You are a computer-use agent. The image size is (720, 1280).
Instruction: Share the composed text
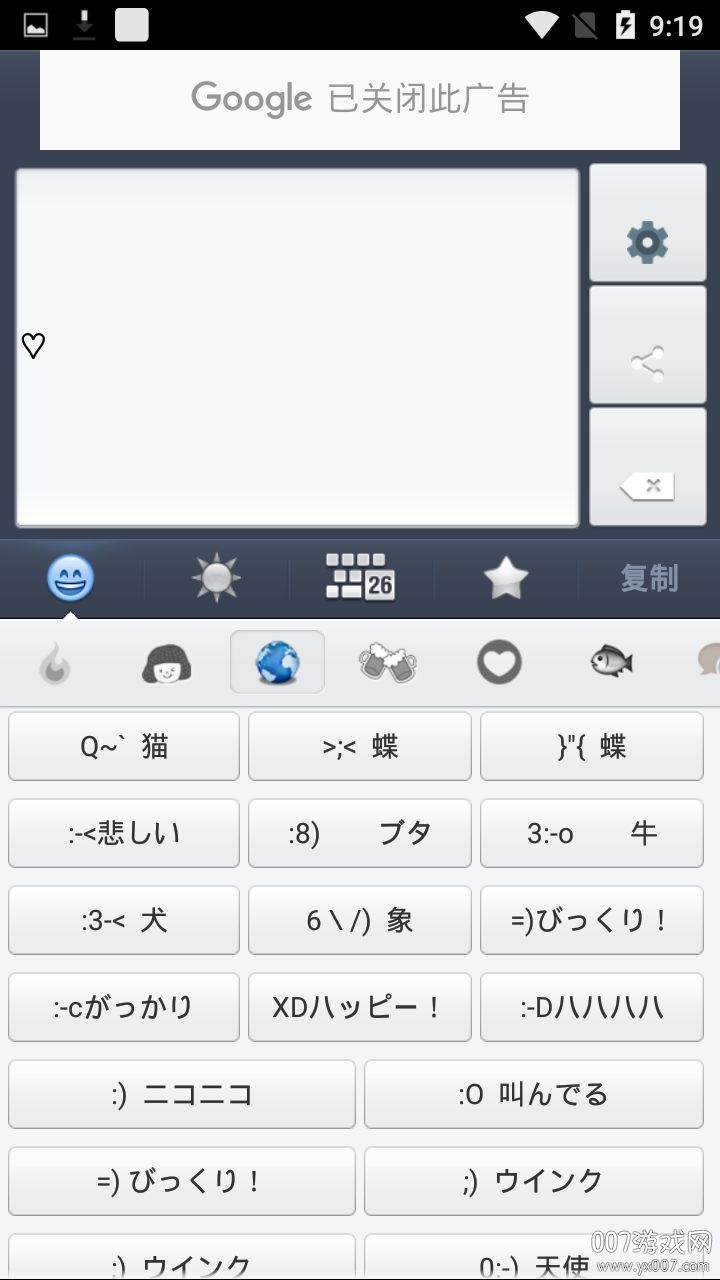648,345
